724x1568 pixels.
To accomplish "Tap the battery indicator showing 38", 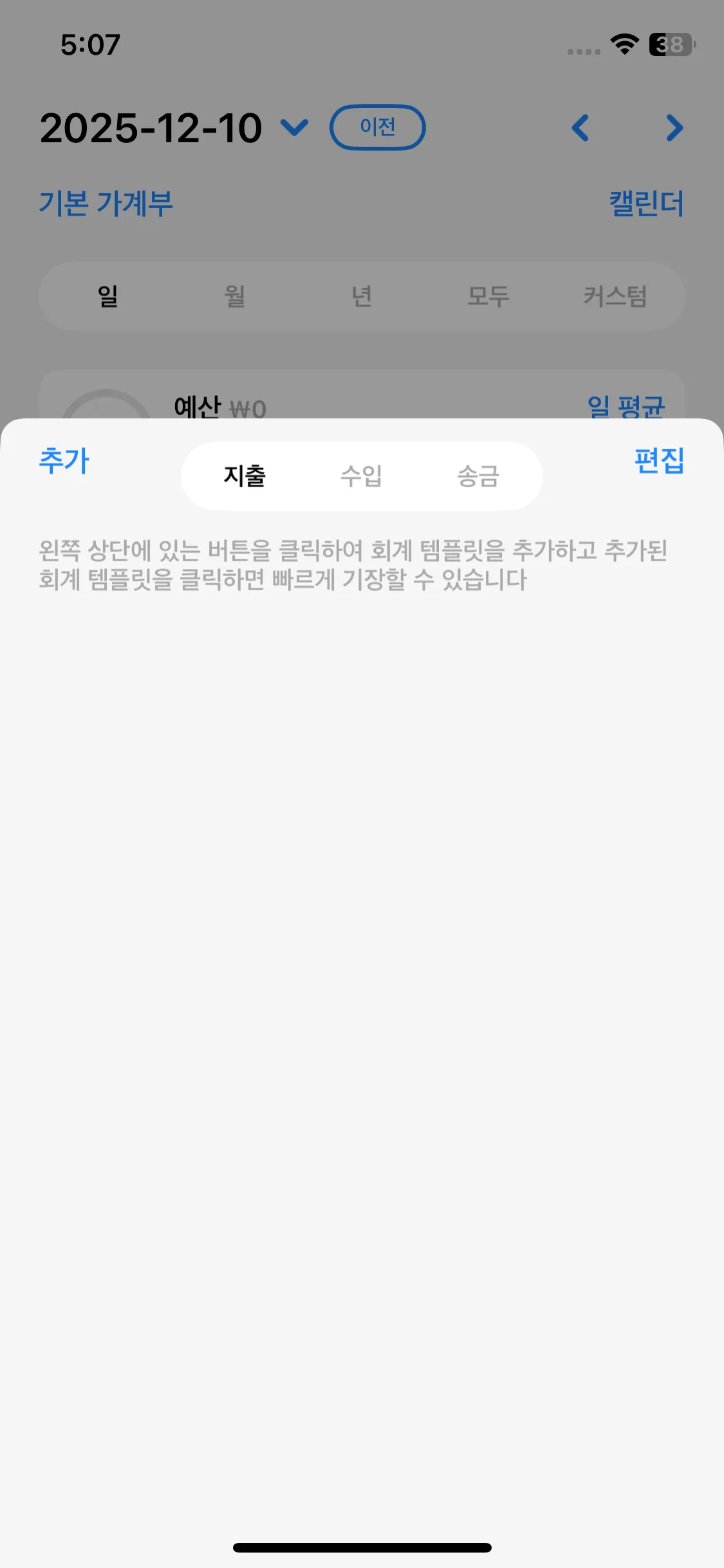I will tap(669, 44).
